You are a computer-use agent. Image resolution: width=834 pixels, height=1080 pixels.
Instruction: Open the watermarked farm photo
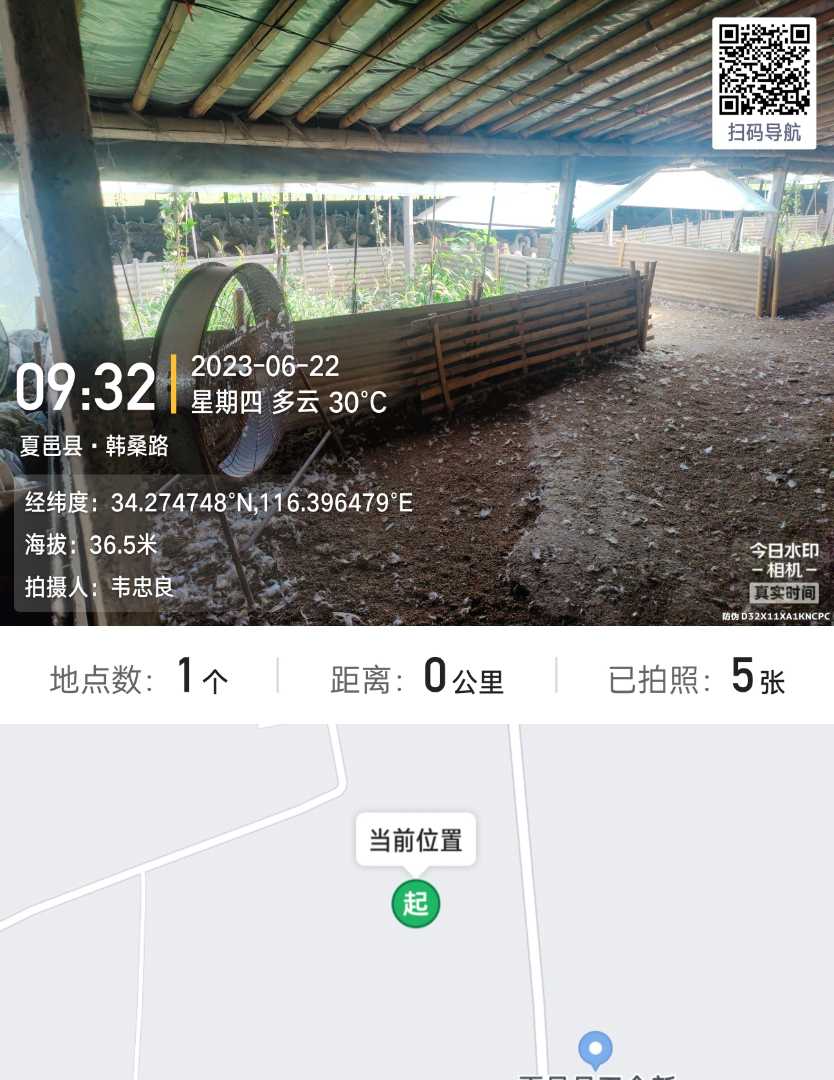[x=417, y=313]
